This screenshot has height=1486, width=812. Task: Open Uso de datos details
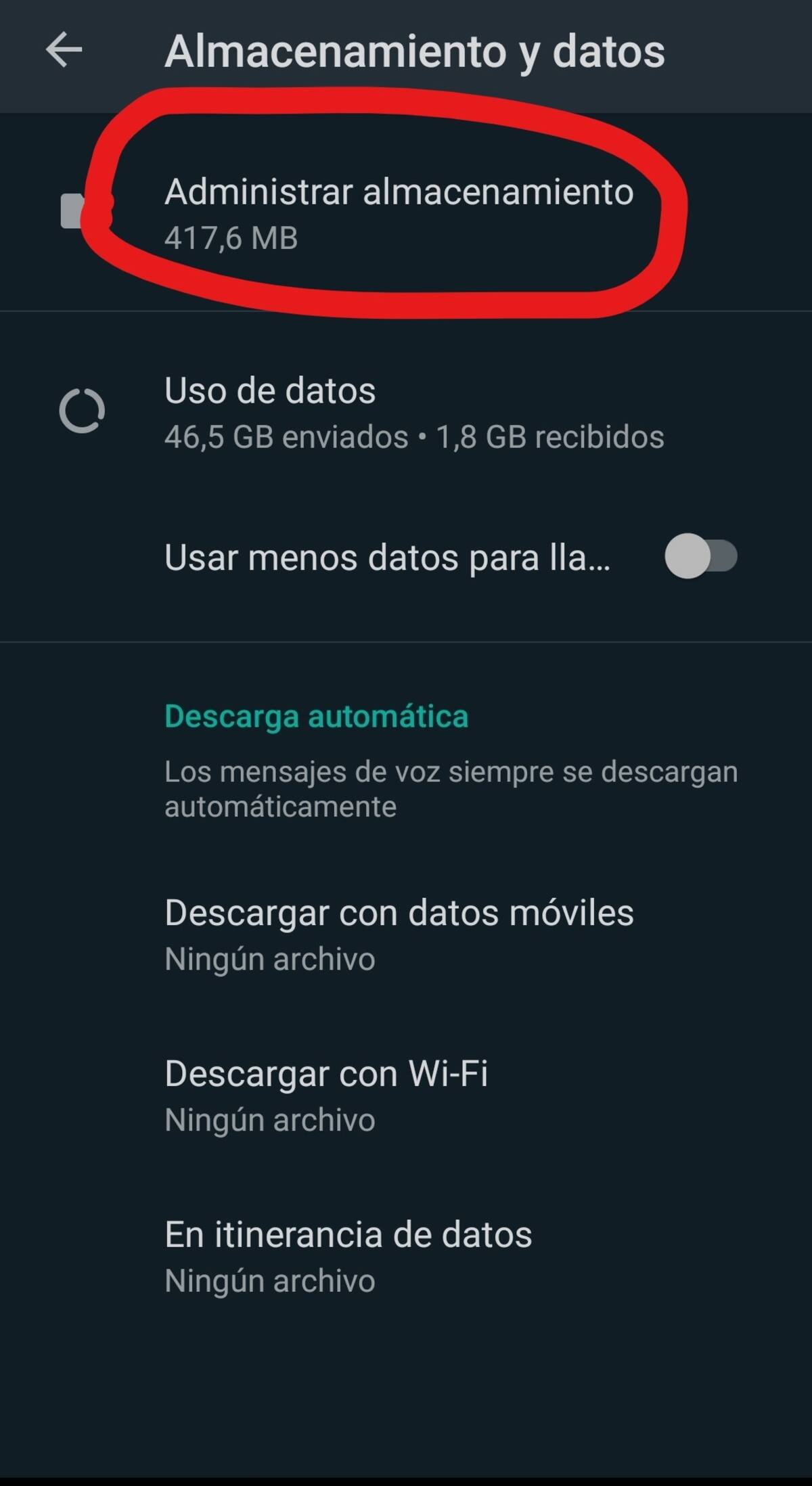tap(413, 411)
